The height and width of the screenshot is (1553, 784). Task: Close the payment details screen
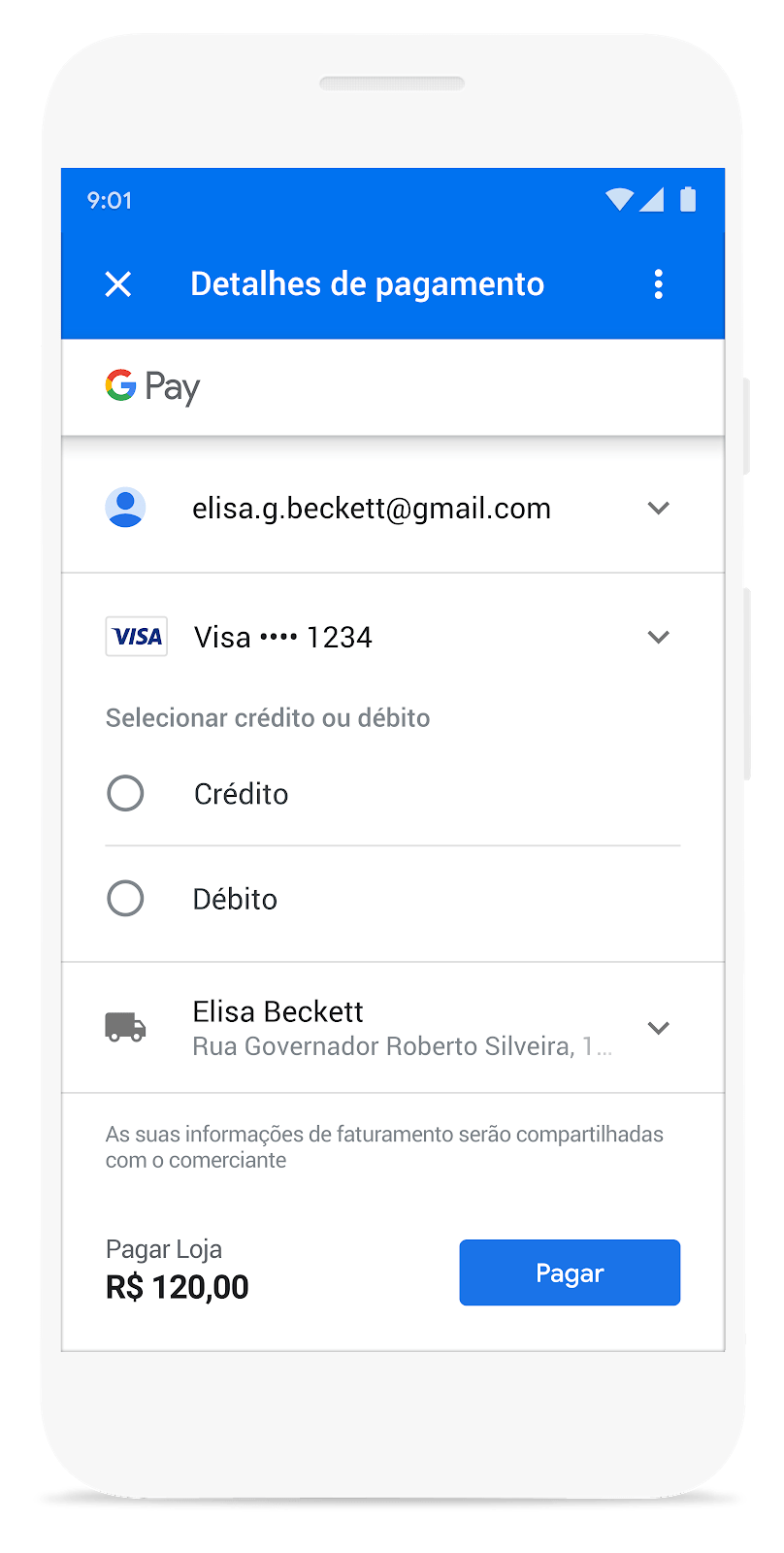[x=118, y=284]
